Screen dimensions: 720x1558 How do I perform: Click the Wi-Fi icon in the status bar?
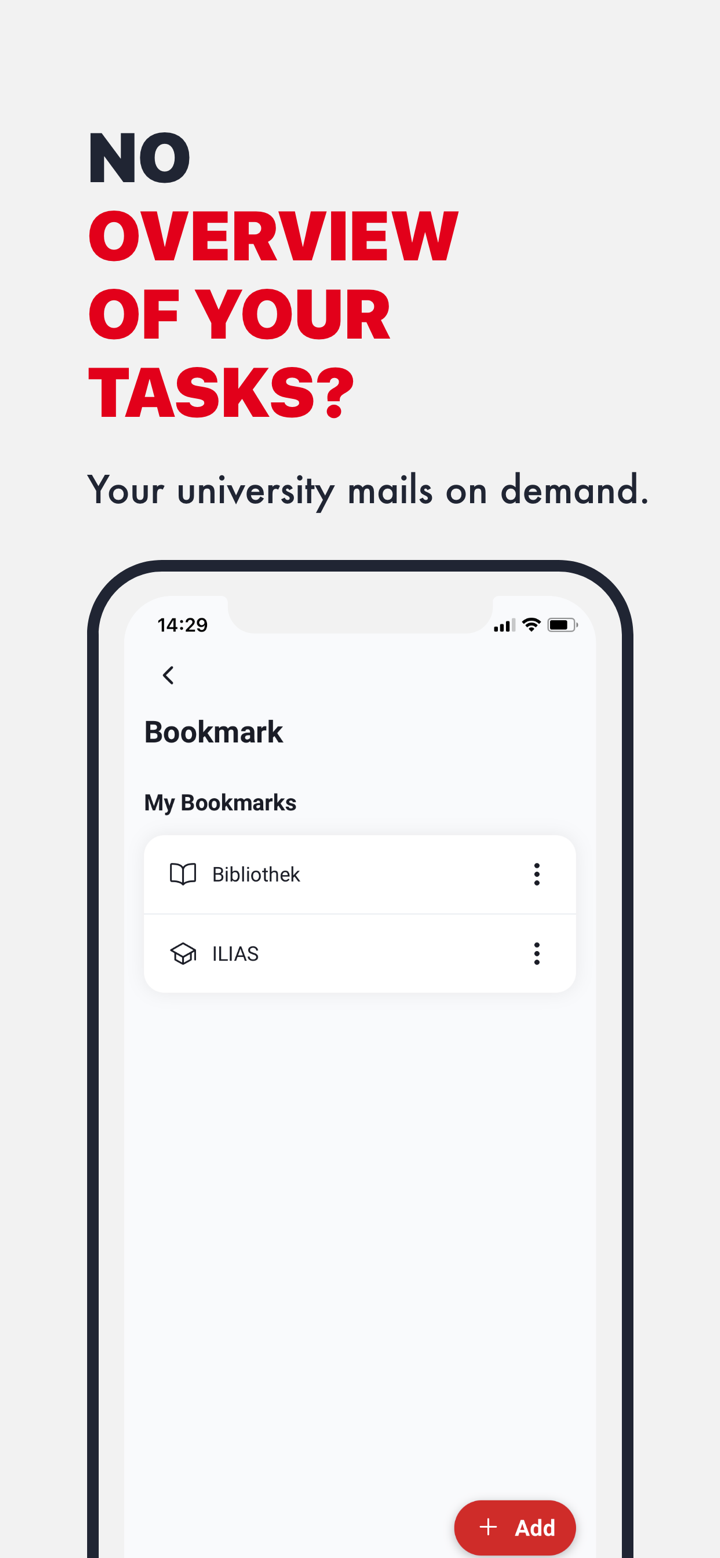[x=530, y=624]
